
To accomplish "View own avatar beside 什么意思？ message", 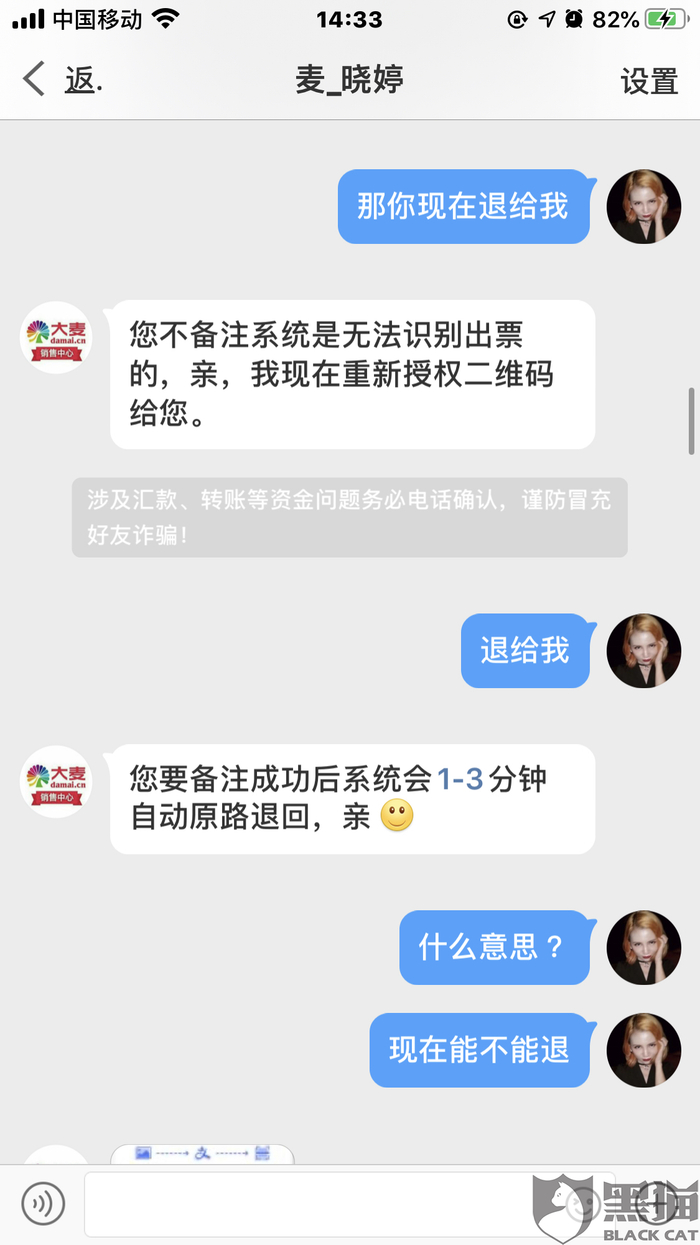I will pyautogui.click(x=644, y=947).
